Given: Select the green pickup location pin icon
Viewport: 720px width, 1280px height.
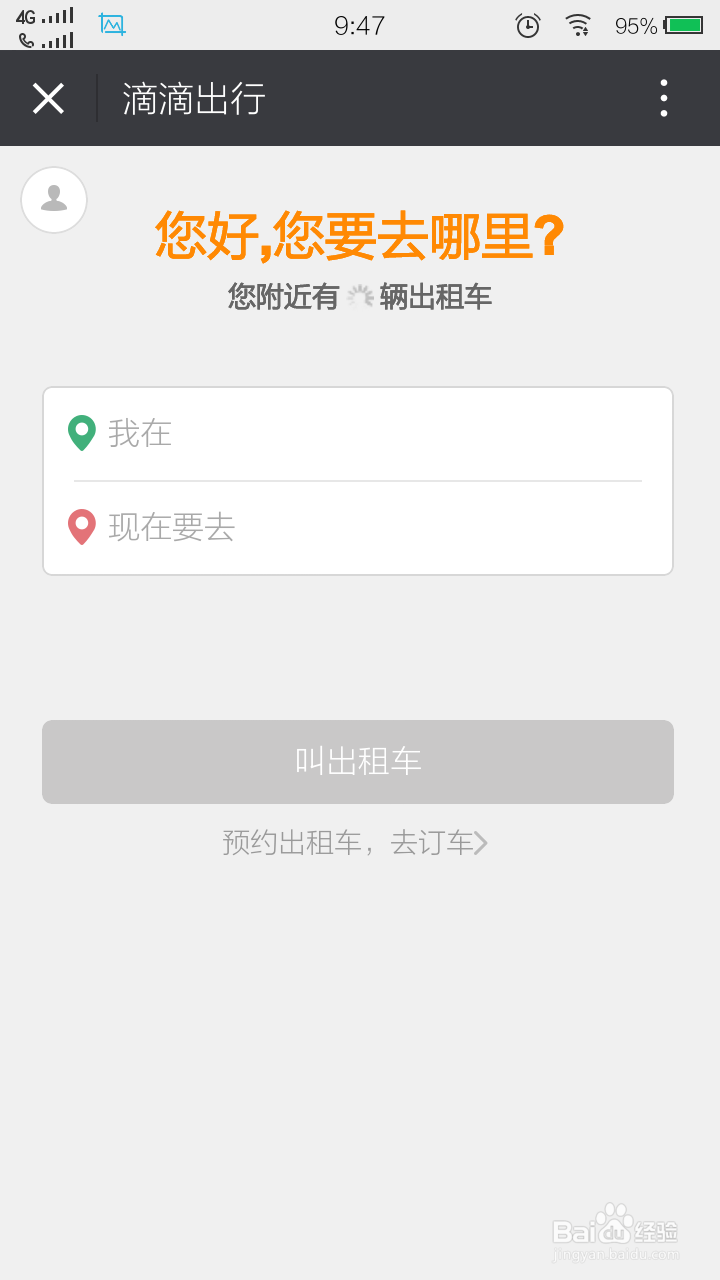Looking at the screenshot, I should [81, 433].
